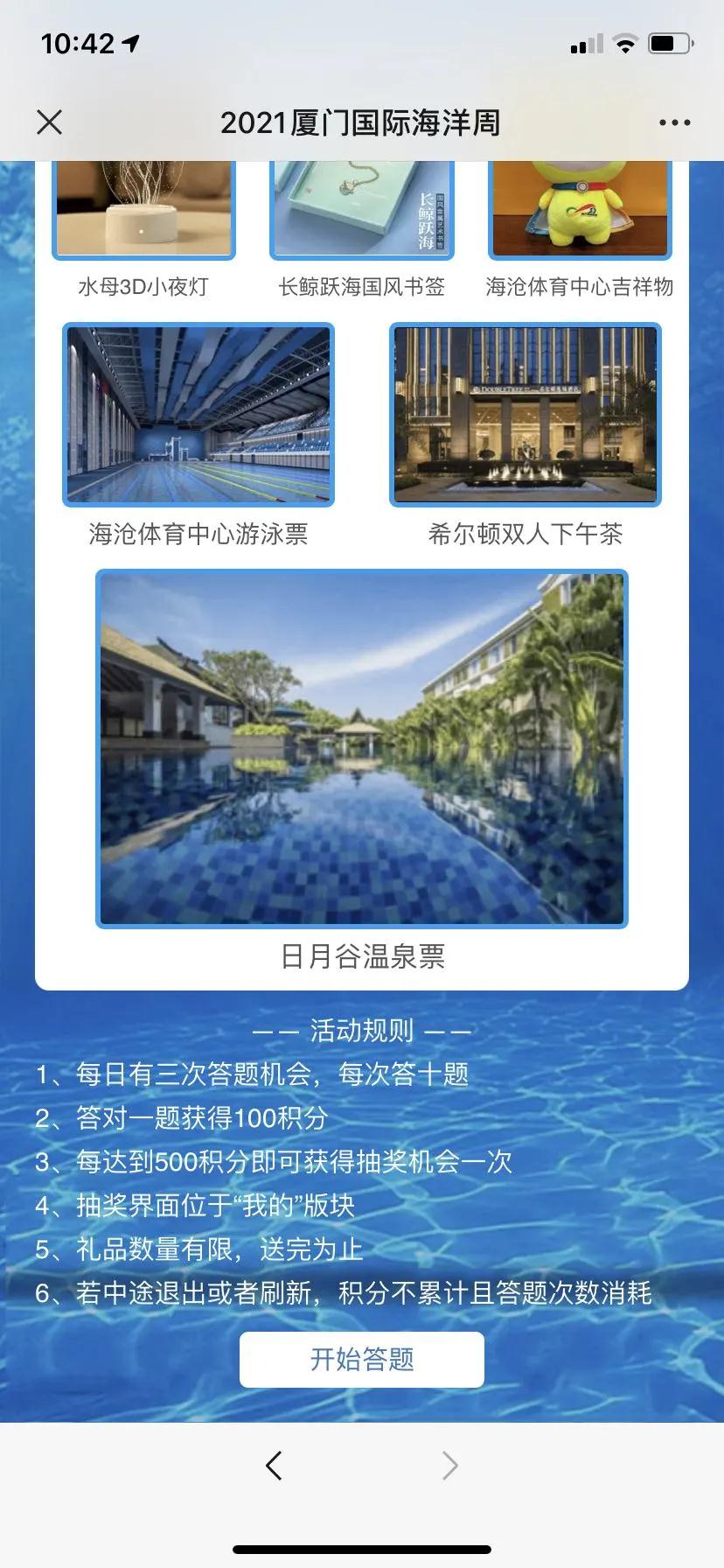Tap the 开始答题 button

(x=362, y=1359)
